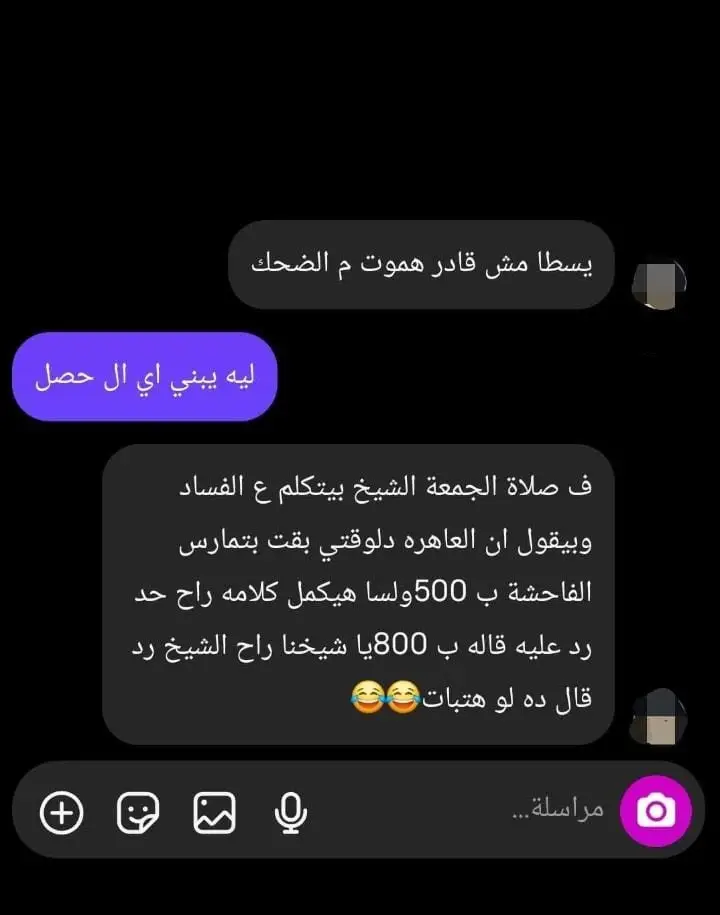
Task: Select the profile avatar next to the long message
Action: (x=658, y=715)
